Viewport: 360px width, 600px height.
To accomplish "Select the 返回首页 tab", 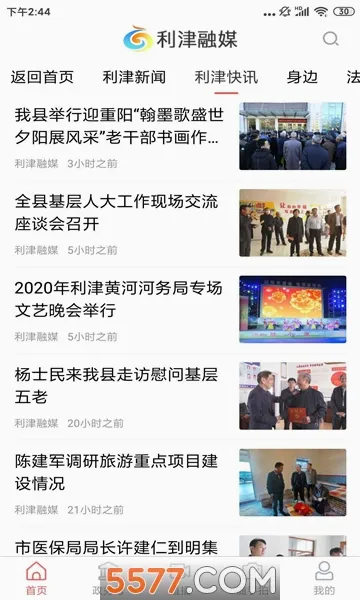I will 42,77.
